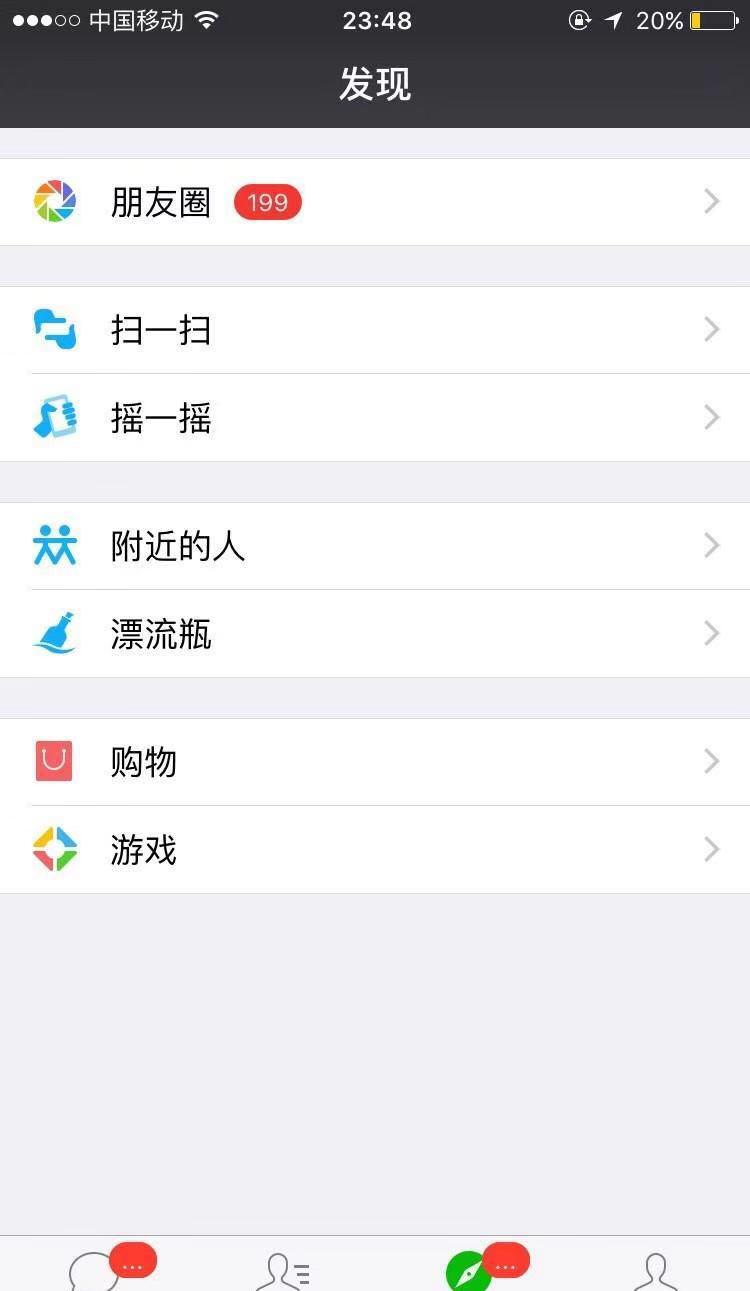Tap the red badge on the Chats tab

tap(135, 1261)
